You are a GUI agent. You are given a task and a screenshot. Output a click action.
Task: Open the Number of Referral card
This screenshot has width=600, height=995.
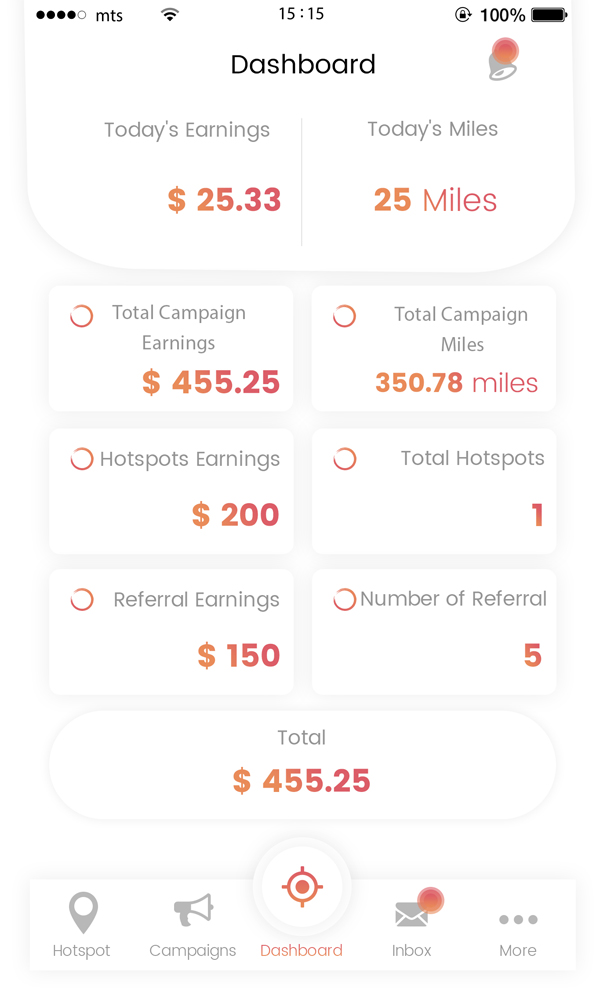click(434, 632)
